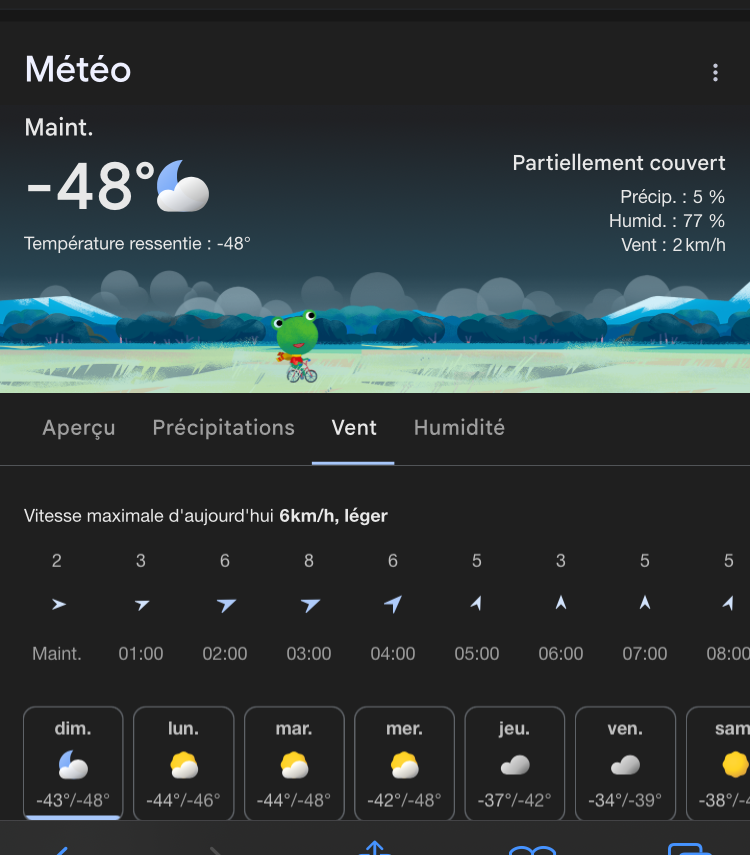750x855 pixels.
Task: Open the mer. daily forecast
Action: tap(404, 763)
